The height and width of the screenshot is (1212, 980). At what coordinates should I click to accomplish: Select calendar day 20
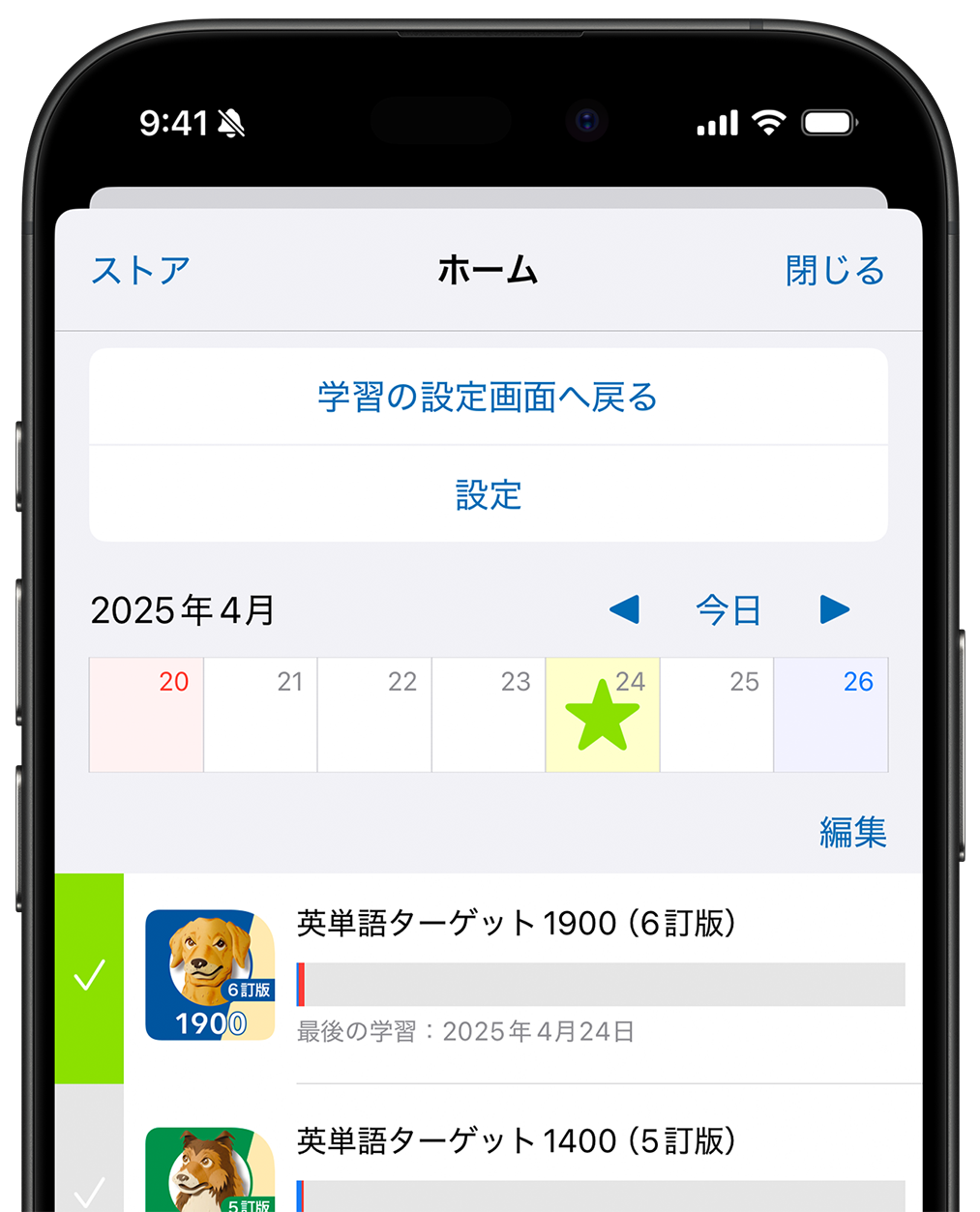146,716
